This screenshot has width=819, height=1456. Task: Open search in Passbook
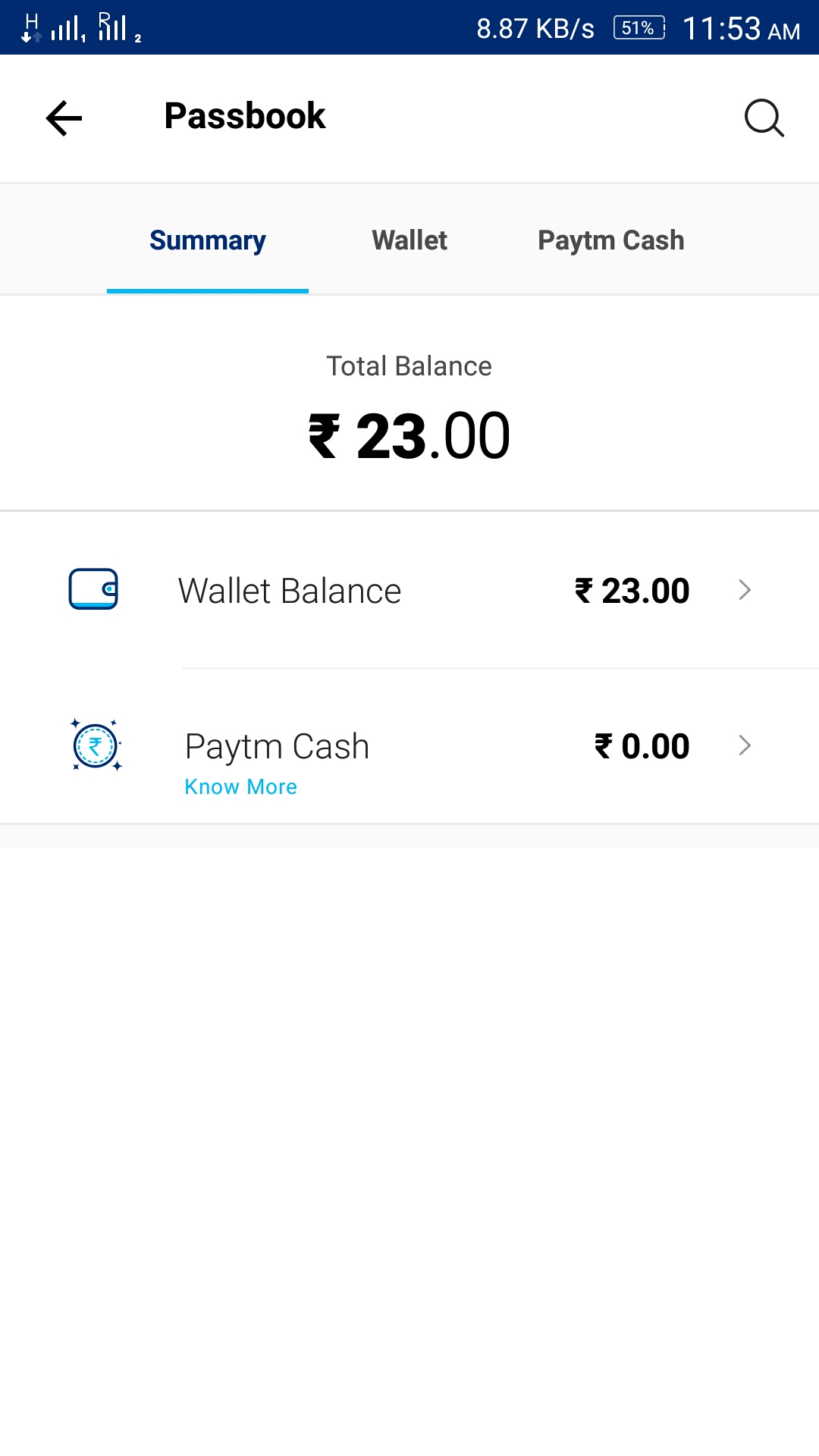(764, 118)
